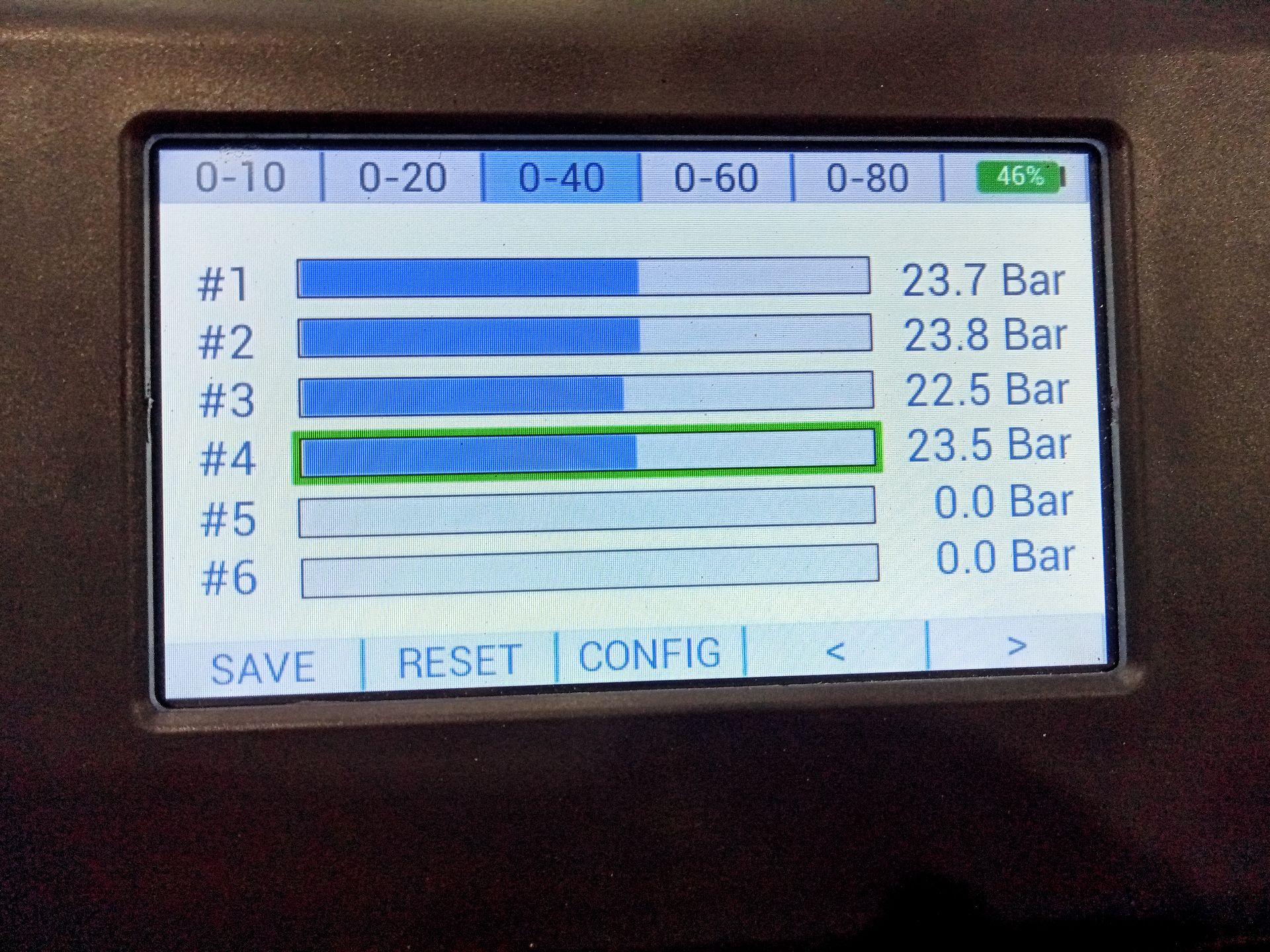
Task: Select the #6 pressure bar
Action: point(589,571)
